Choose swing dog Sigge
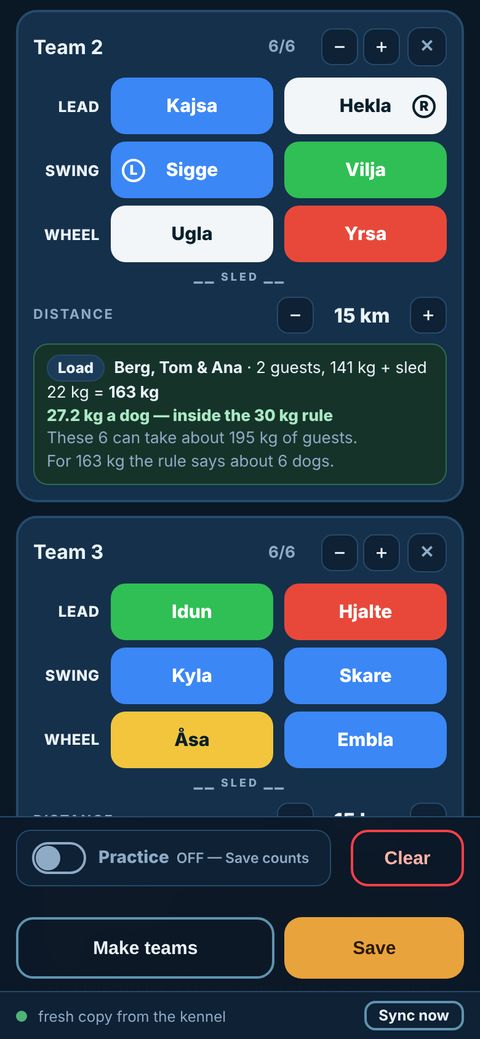The height and width of the screenshot is (1039, 480). [x=192, y=170]
